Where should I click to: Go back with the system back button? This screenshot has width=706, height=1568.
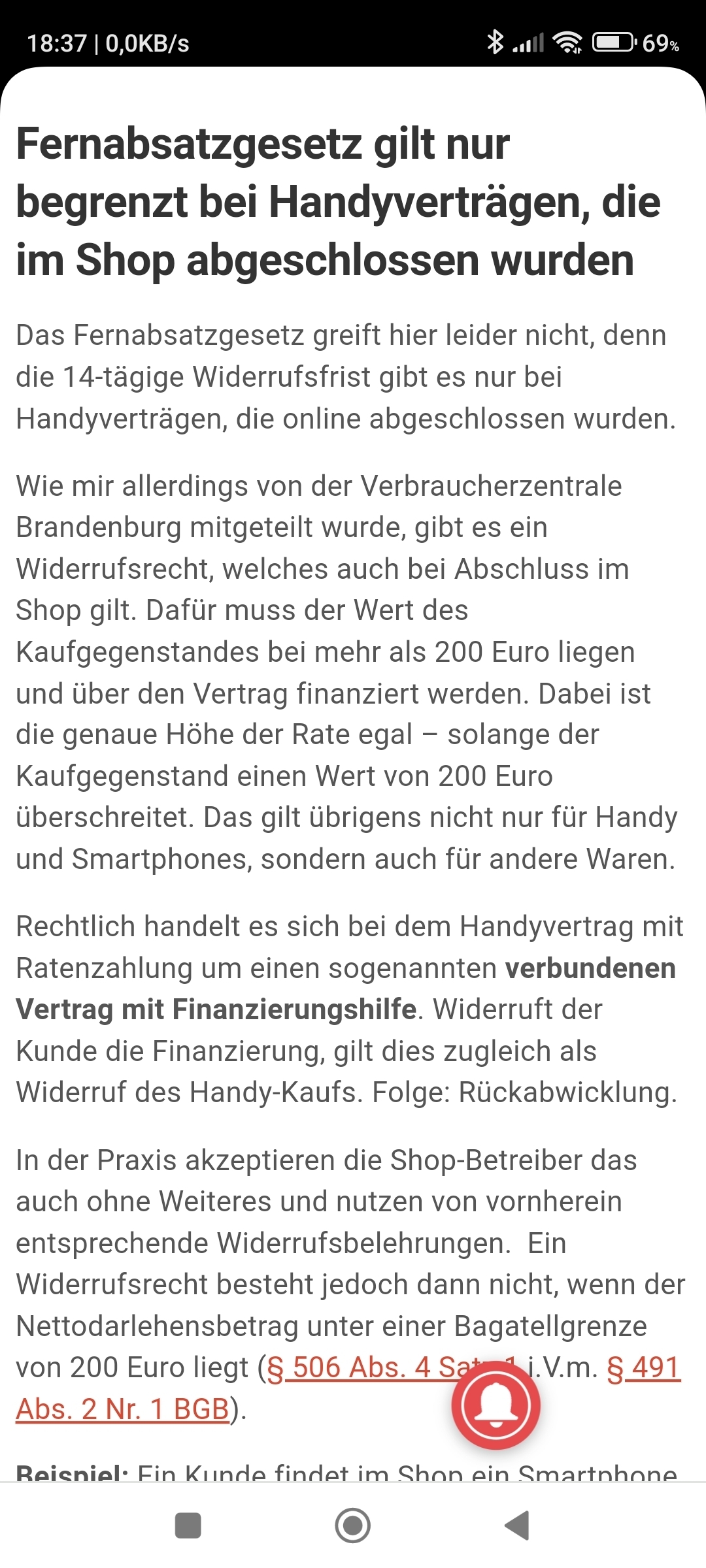tap(517, 1526)
